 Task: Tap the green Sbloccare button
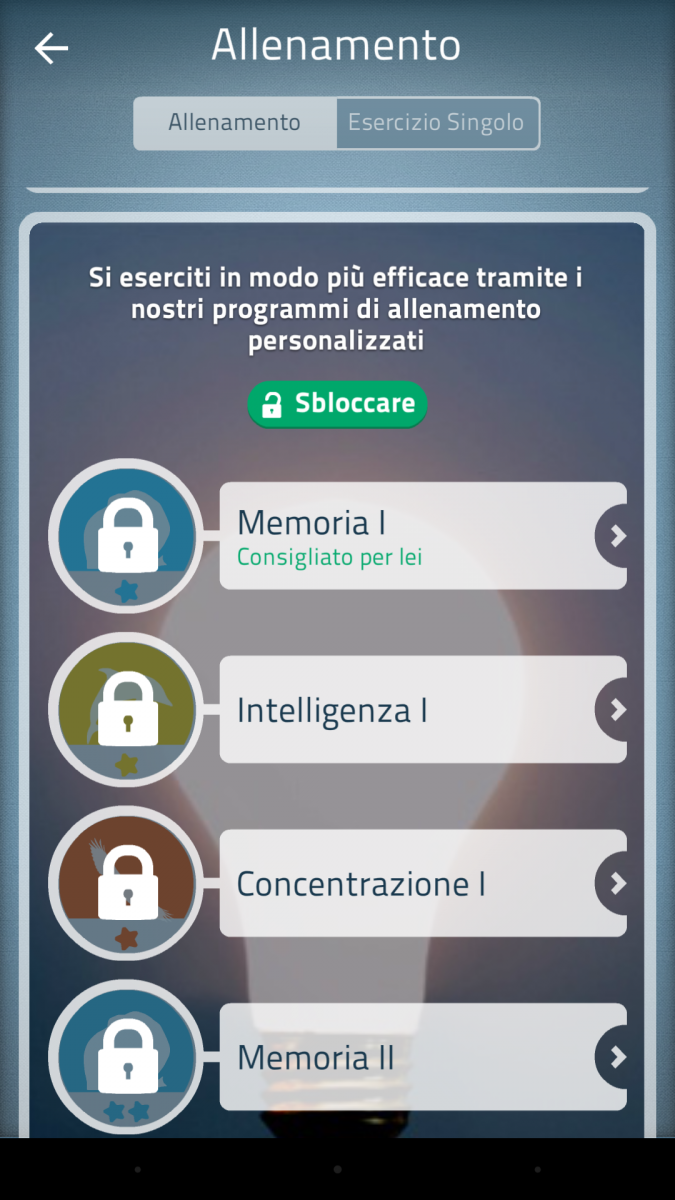(x=338, y=404)
